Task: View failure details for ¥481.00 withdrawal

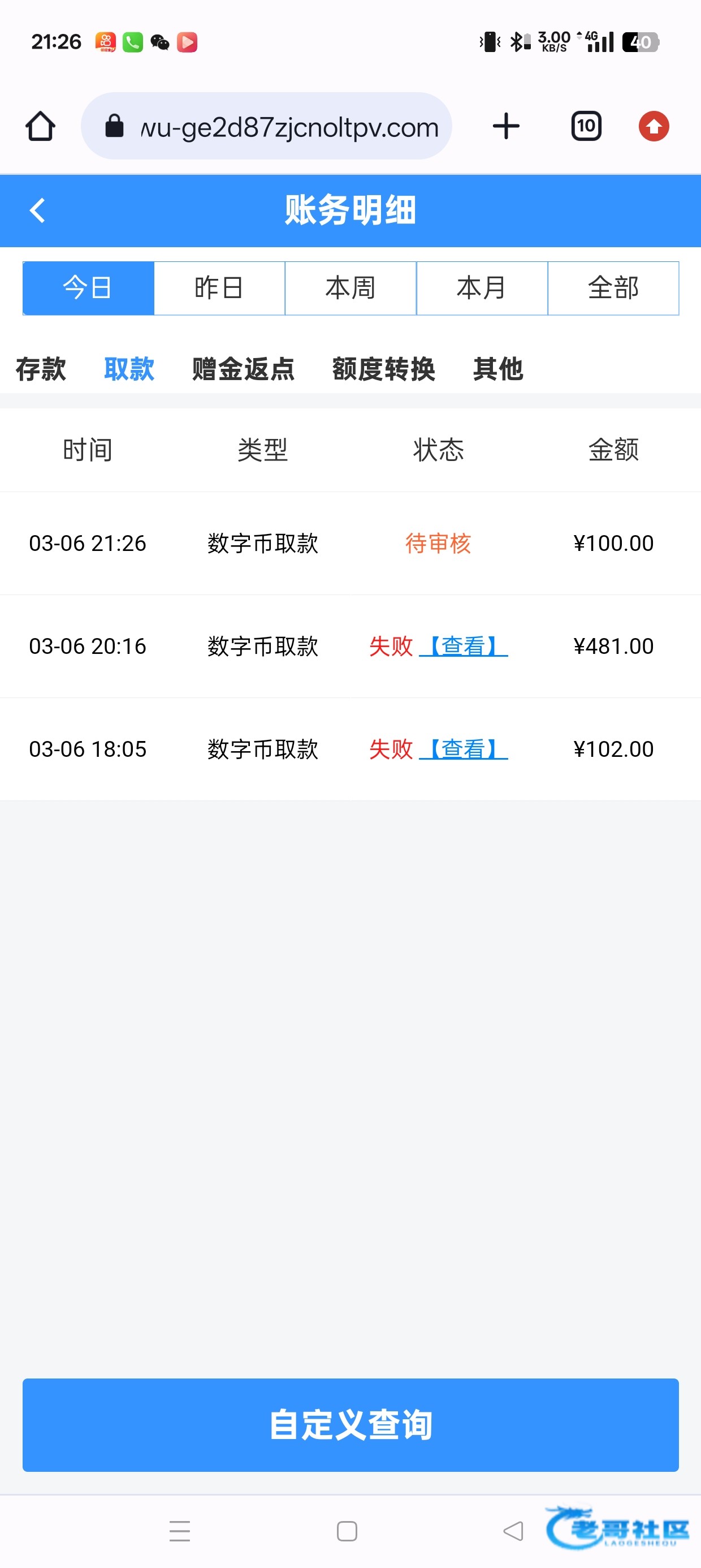Action: point(464,646)
